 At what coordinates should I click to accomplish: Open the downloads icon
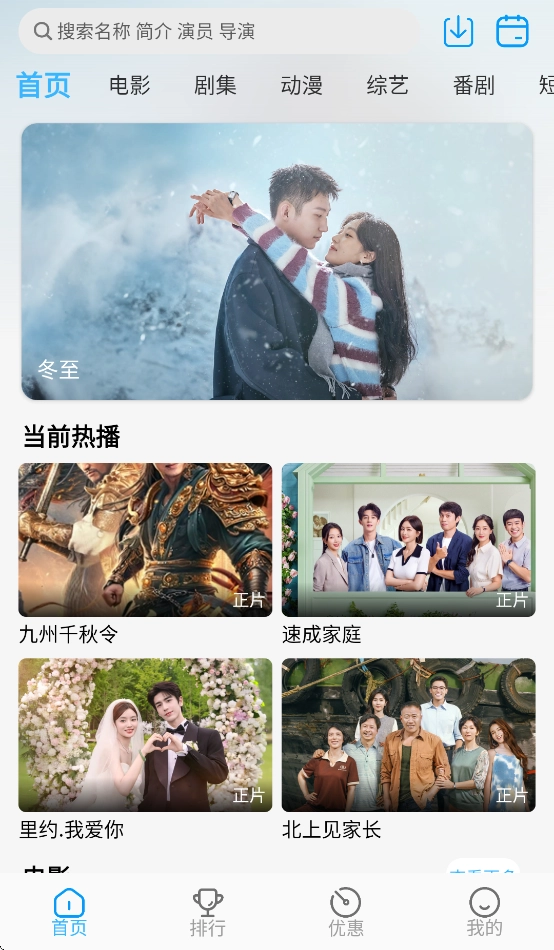pyautogui.click(x=458, y=31)
